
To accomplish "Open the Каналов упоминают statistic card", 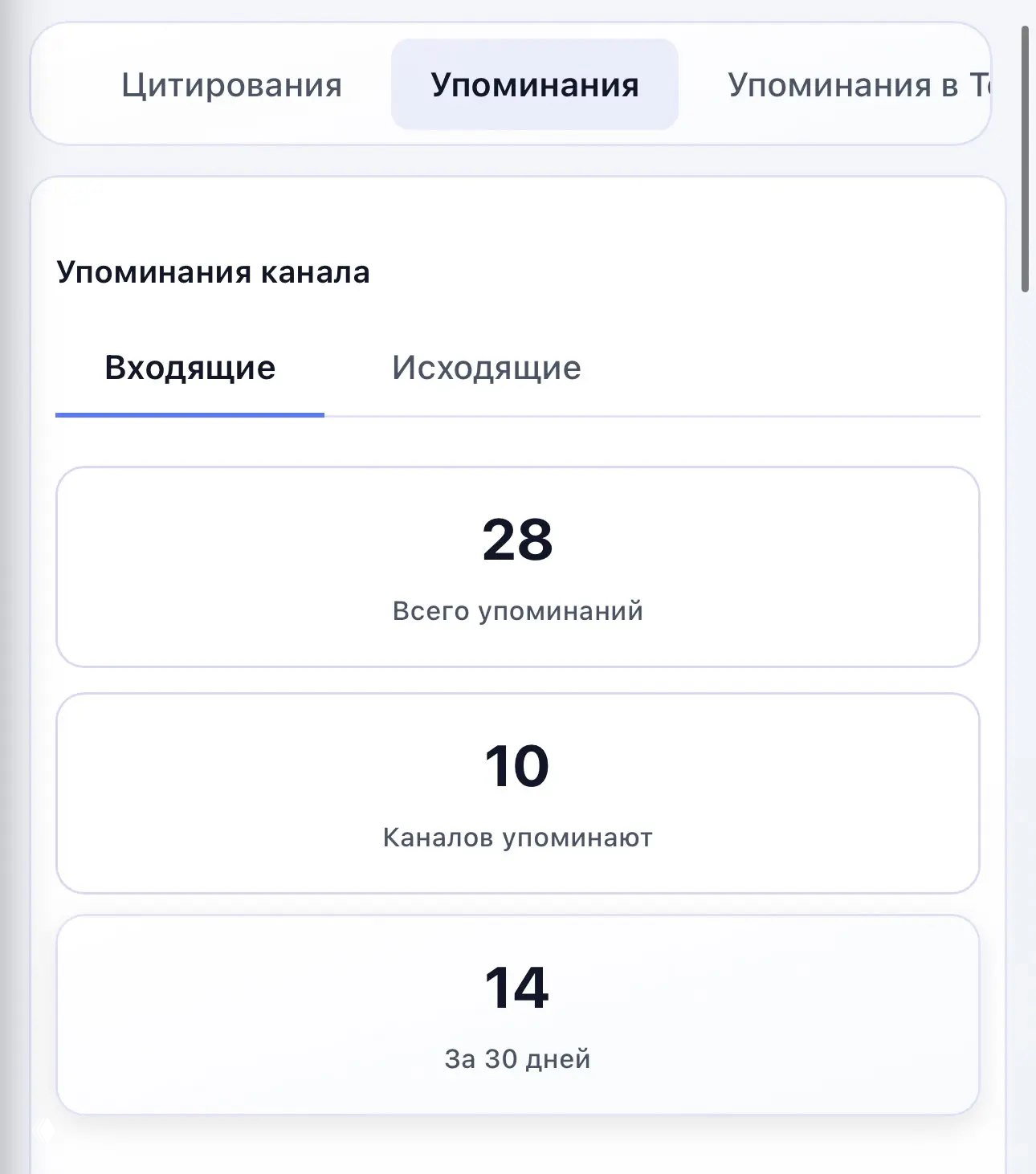I will point(517,793).
